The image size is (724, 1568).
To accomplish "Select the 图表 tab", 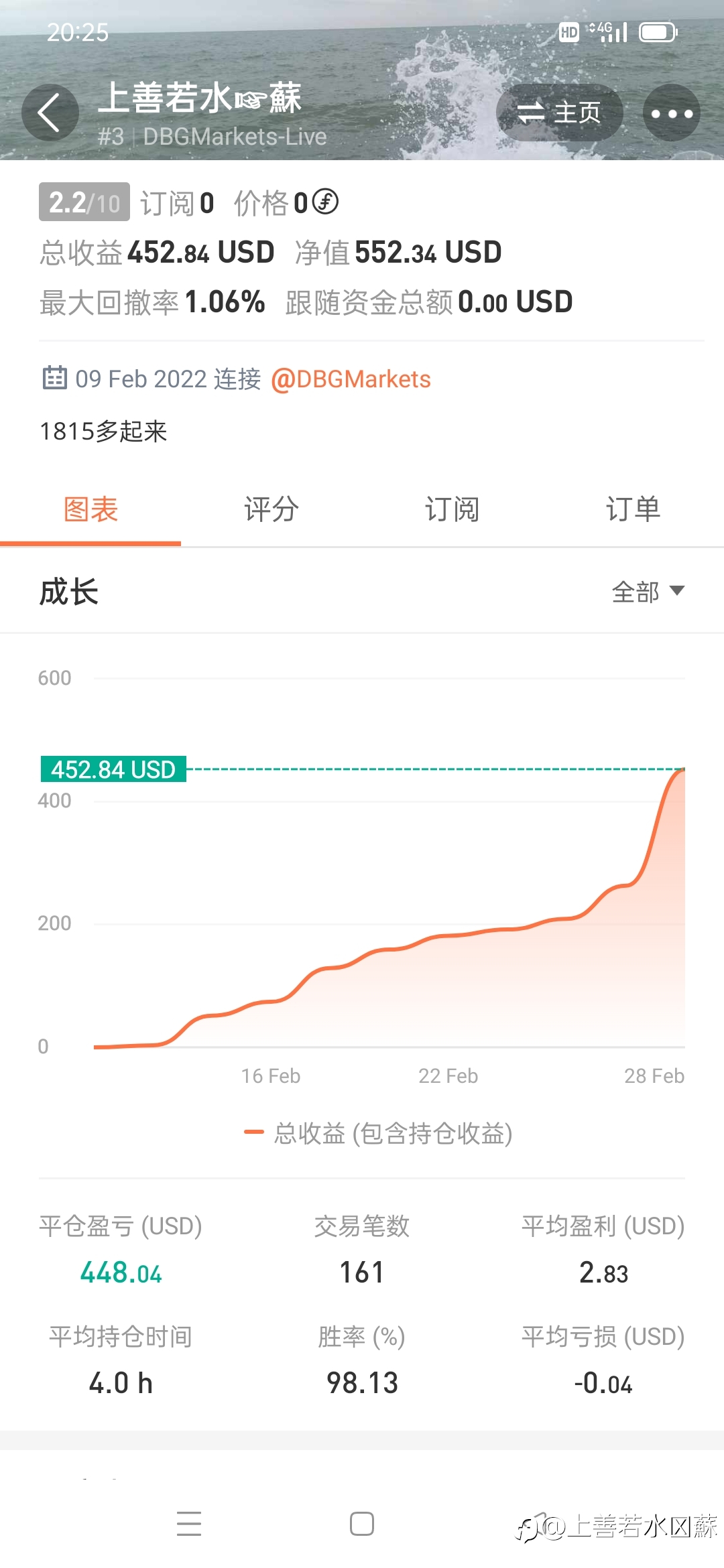I will click(x=90, y=509).
